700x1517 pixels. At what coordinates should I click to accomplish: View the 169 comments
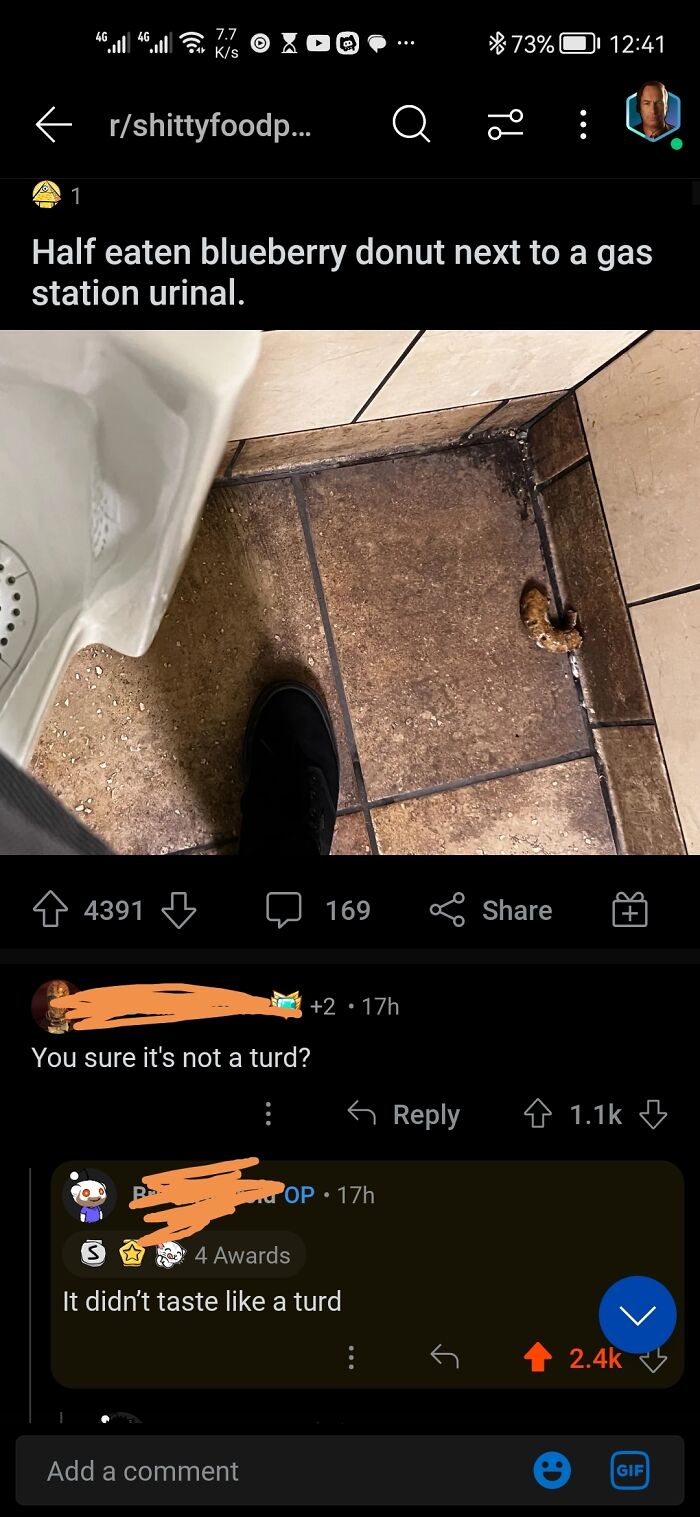(x=318, y=910)
